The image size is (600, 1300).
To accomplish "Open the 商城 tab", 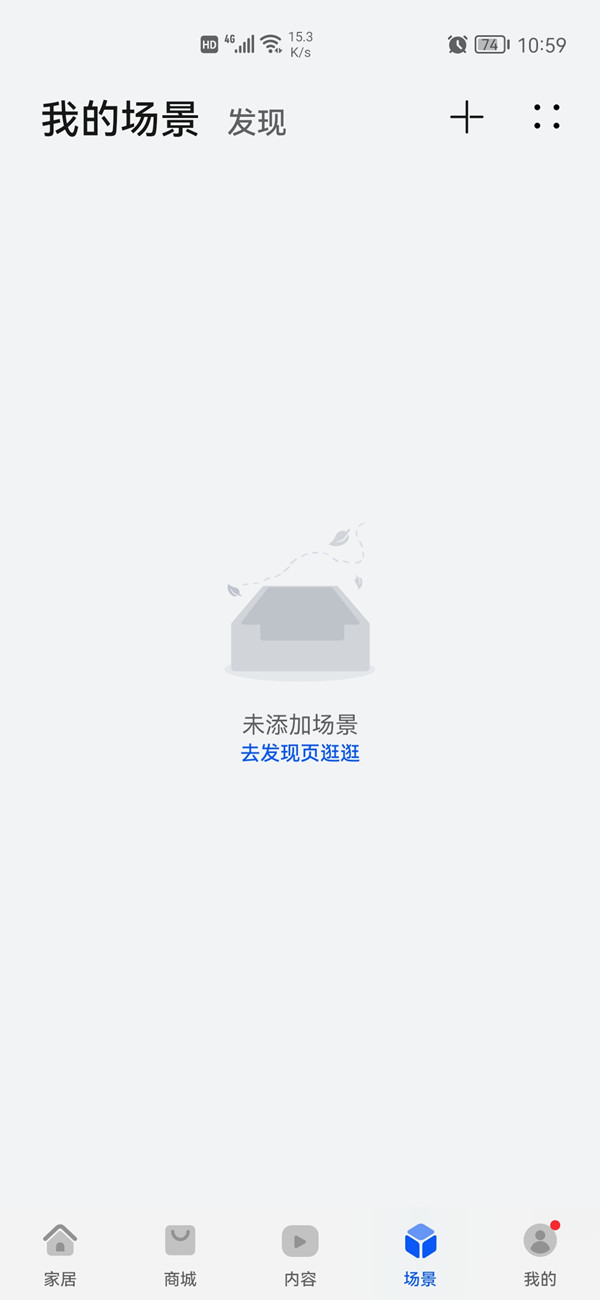I will click(180, 1254).
